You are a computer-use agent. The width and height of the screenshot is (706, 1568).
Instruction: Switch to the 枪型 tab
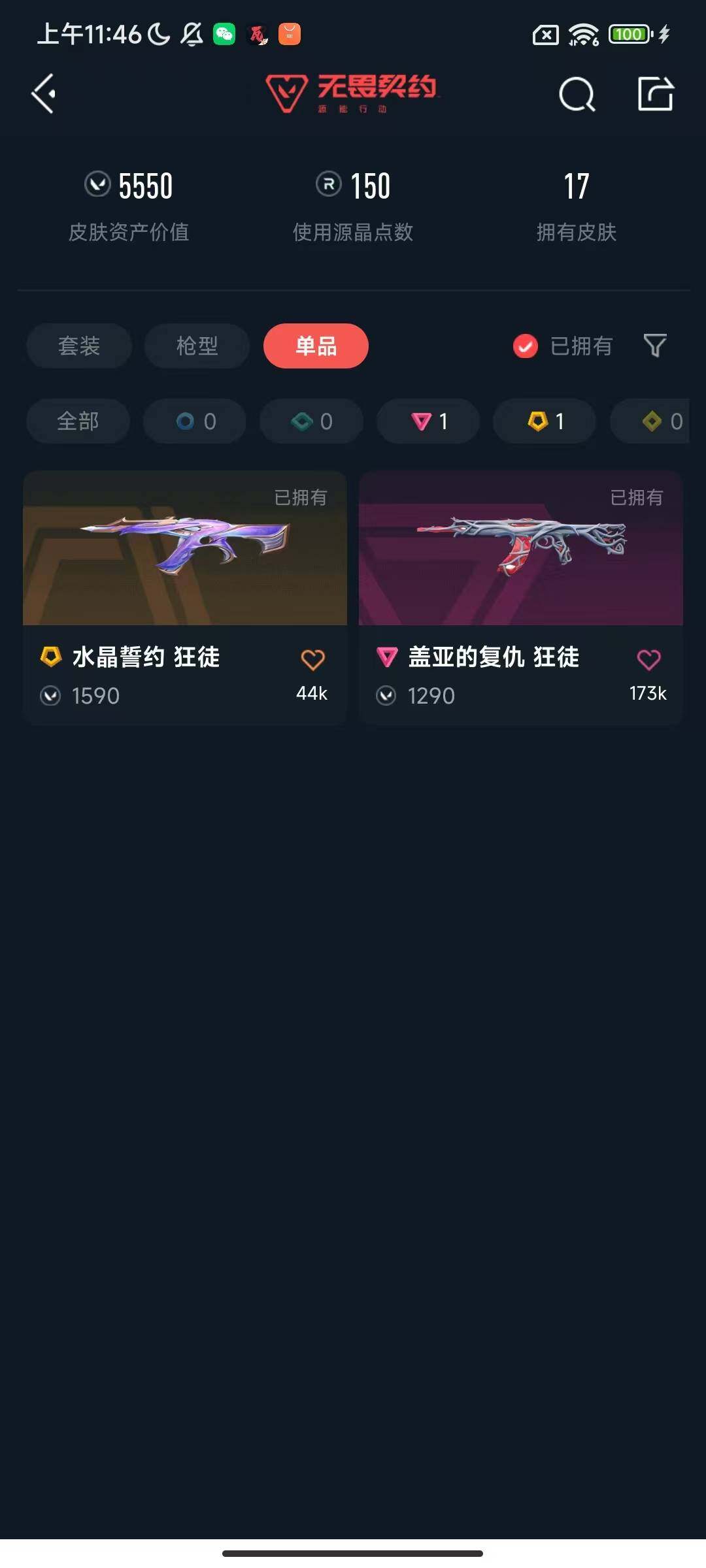point(197,346)
